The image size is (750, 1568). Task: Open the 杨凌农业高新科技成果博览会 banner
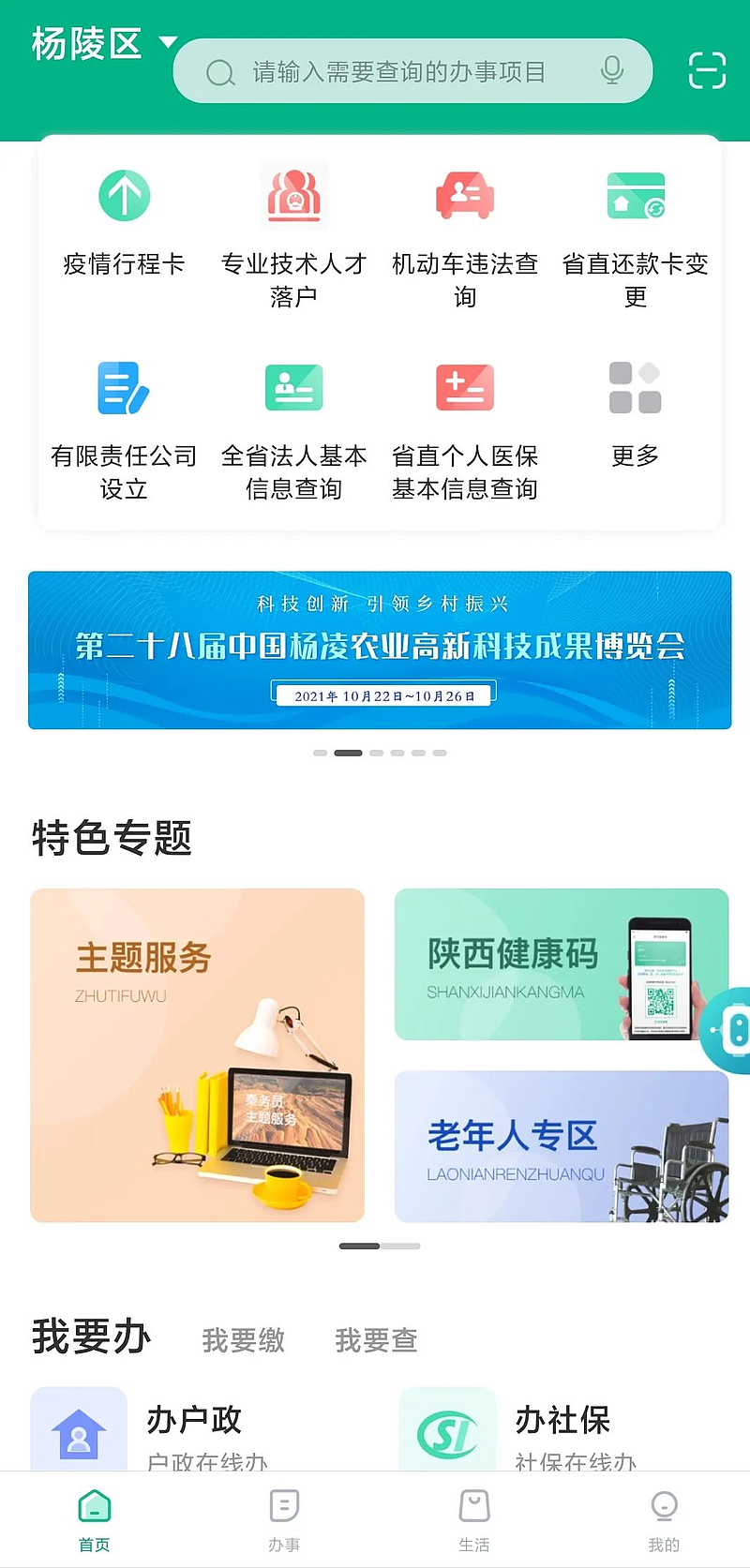380,650
